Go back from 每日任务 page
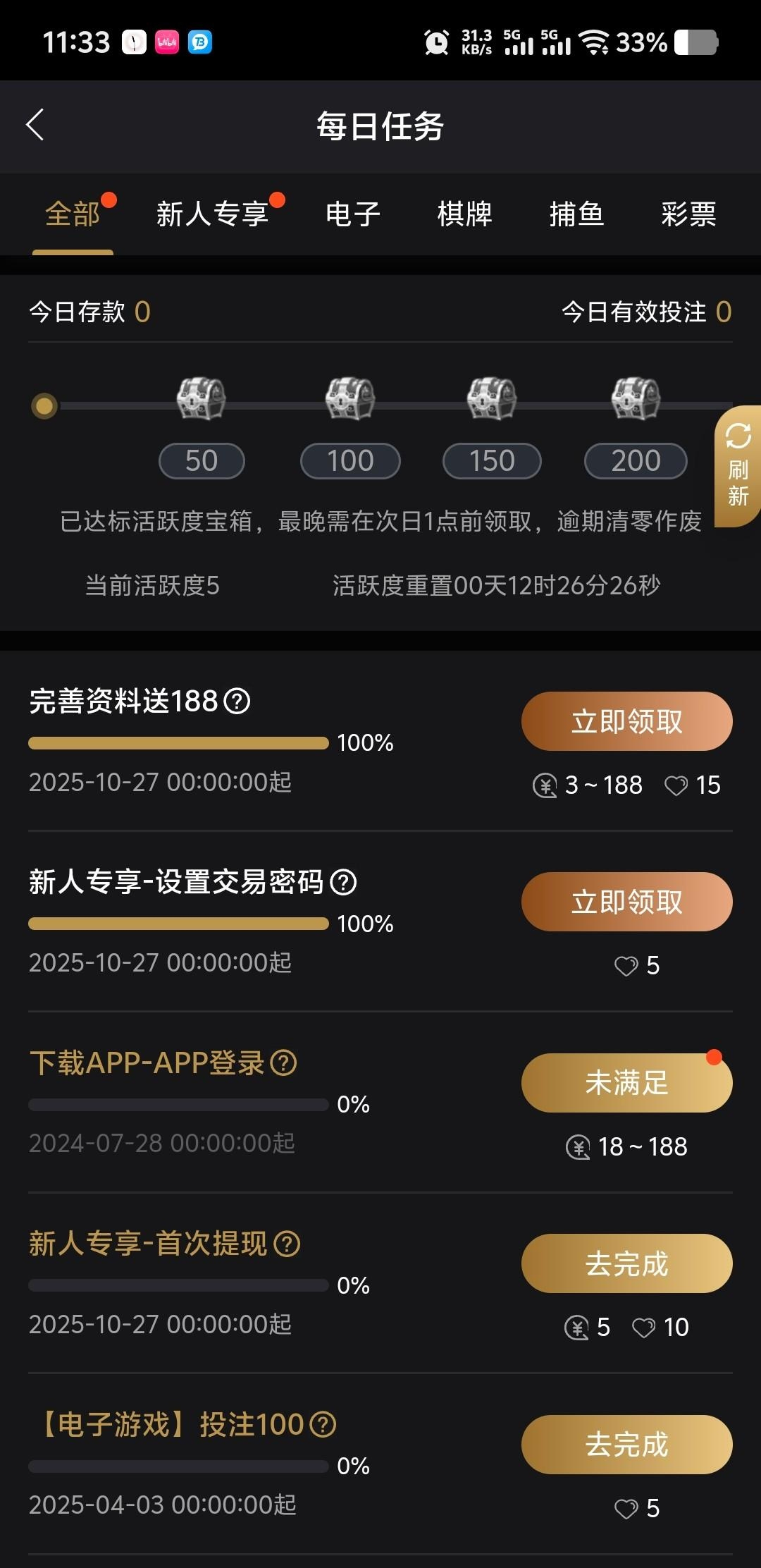The width and height of the screenshot is (761, 1568). point(35,125)
